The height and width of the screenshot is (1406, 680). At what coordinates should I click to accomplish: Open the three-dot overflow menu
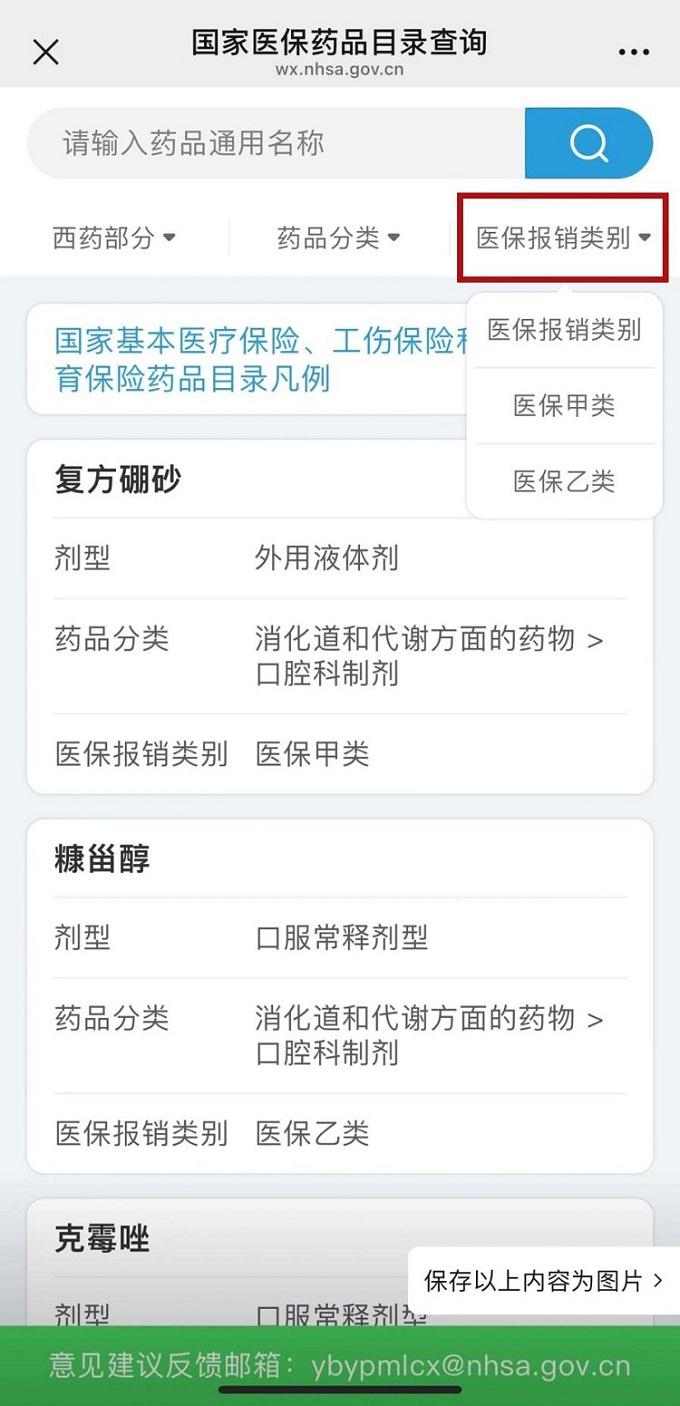[634, 52]
